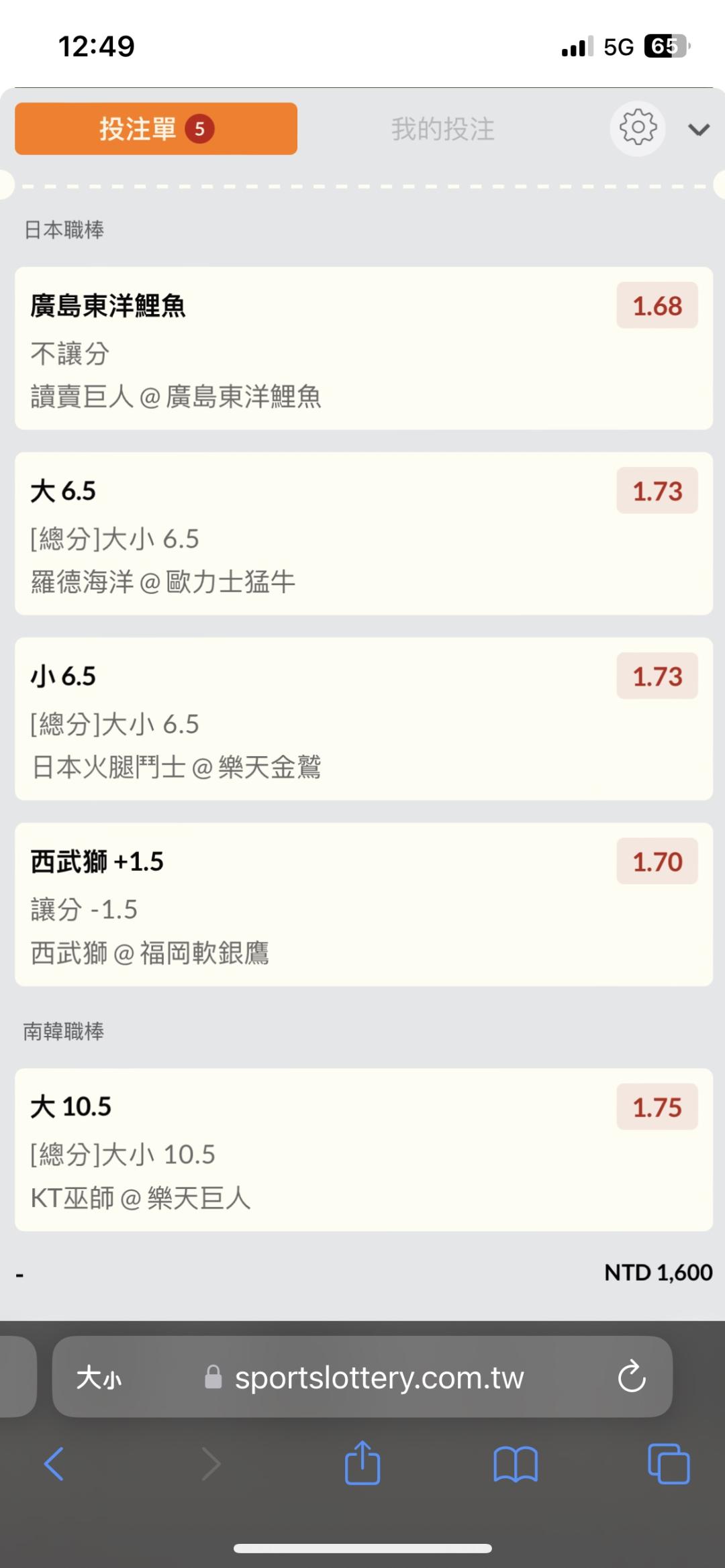This screenshot has height=1568, width=725.
Task: Open the 廣島東洋鯉魚 不讓分 bet card
Action: pyautogui.click(x=362, y=349)
